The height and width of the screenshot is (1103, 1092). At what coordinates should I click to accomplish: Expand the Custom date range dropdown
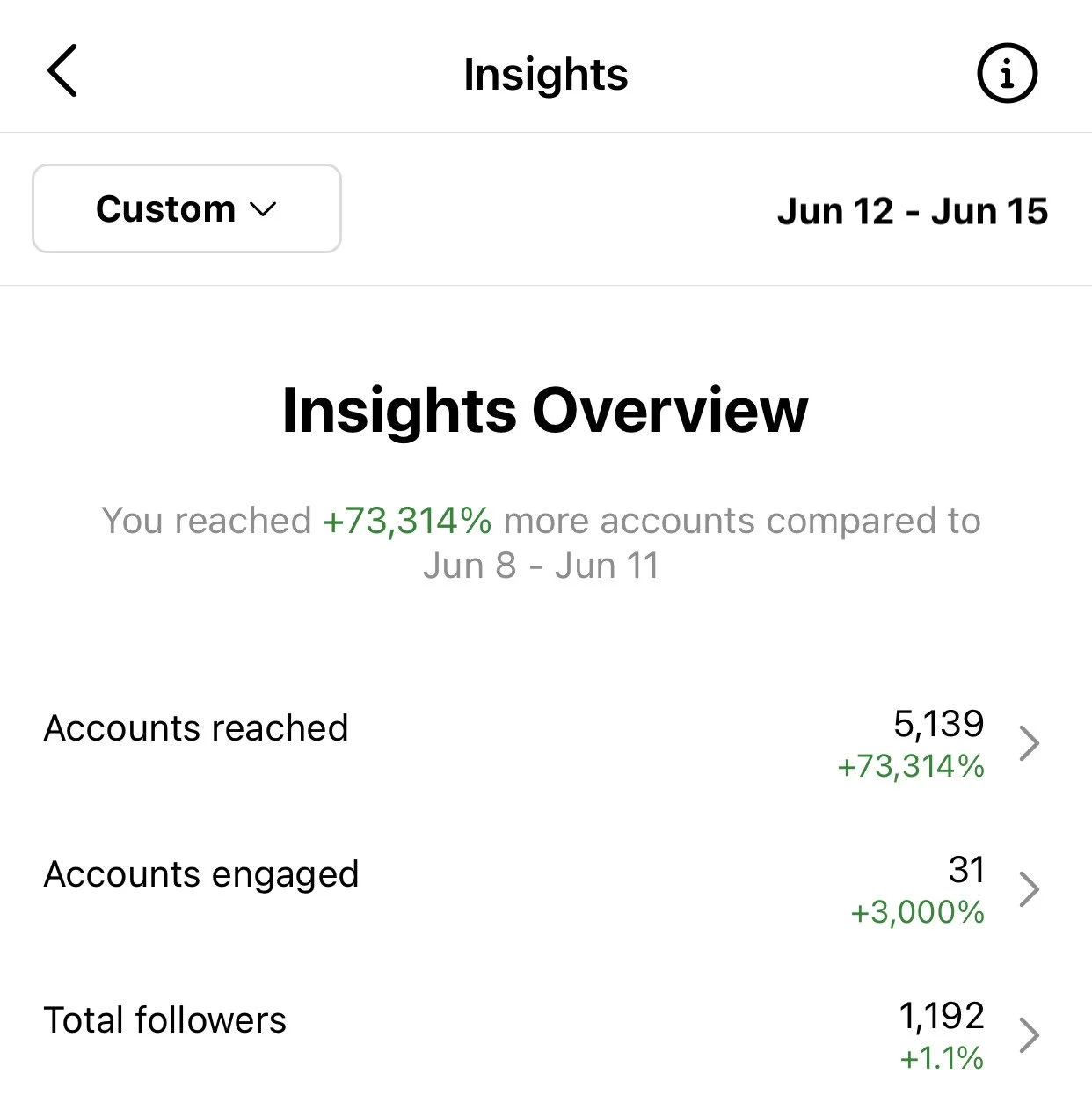point(186,208)
